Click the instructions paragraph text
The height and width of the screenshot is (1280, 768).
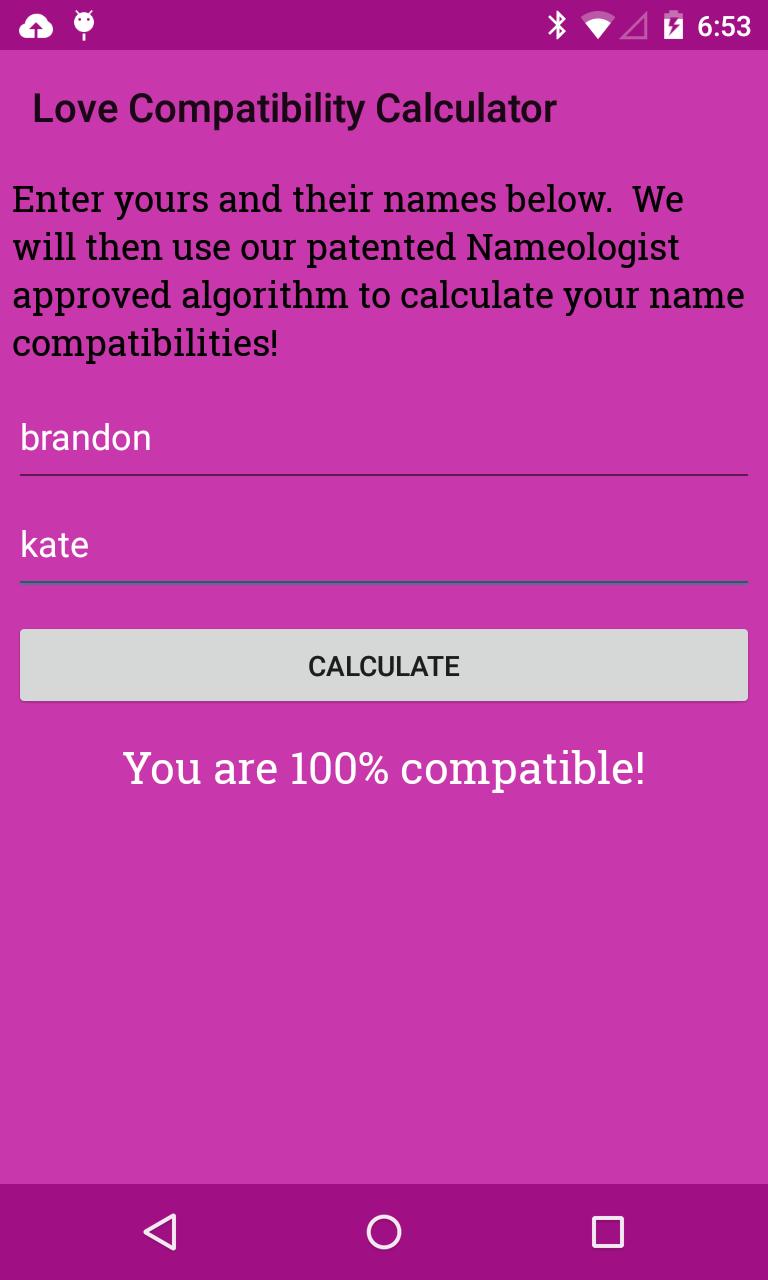(378, 272)
